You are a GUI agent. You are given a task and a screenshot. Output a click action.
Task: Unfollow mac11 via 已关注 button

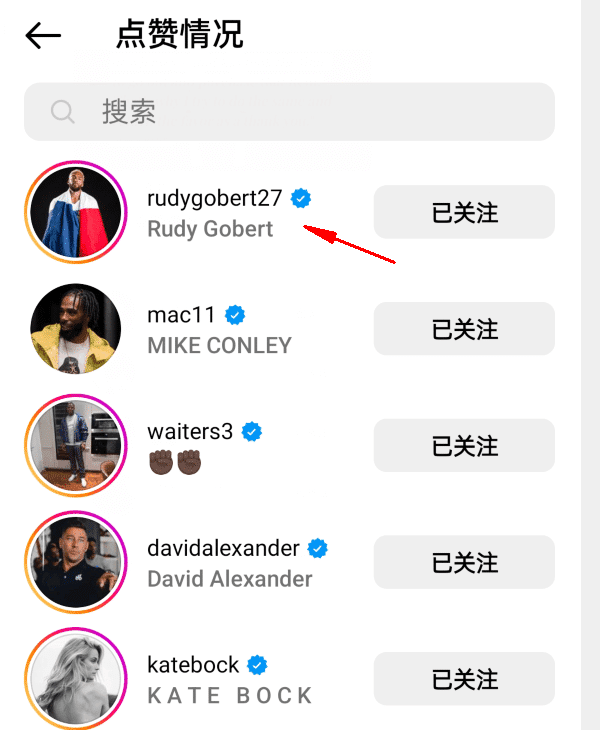[464, 329]
